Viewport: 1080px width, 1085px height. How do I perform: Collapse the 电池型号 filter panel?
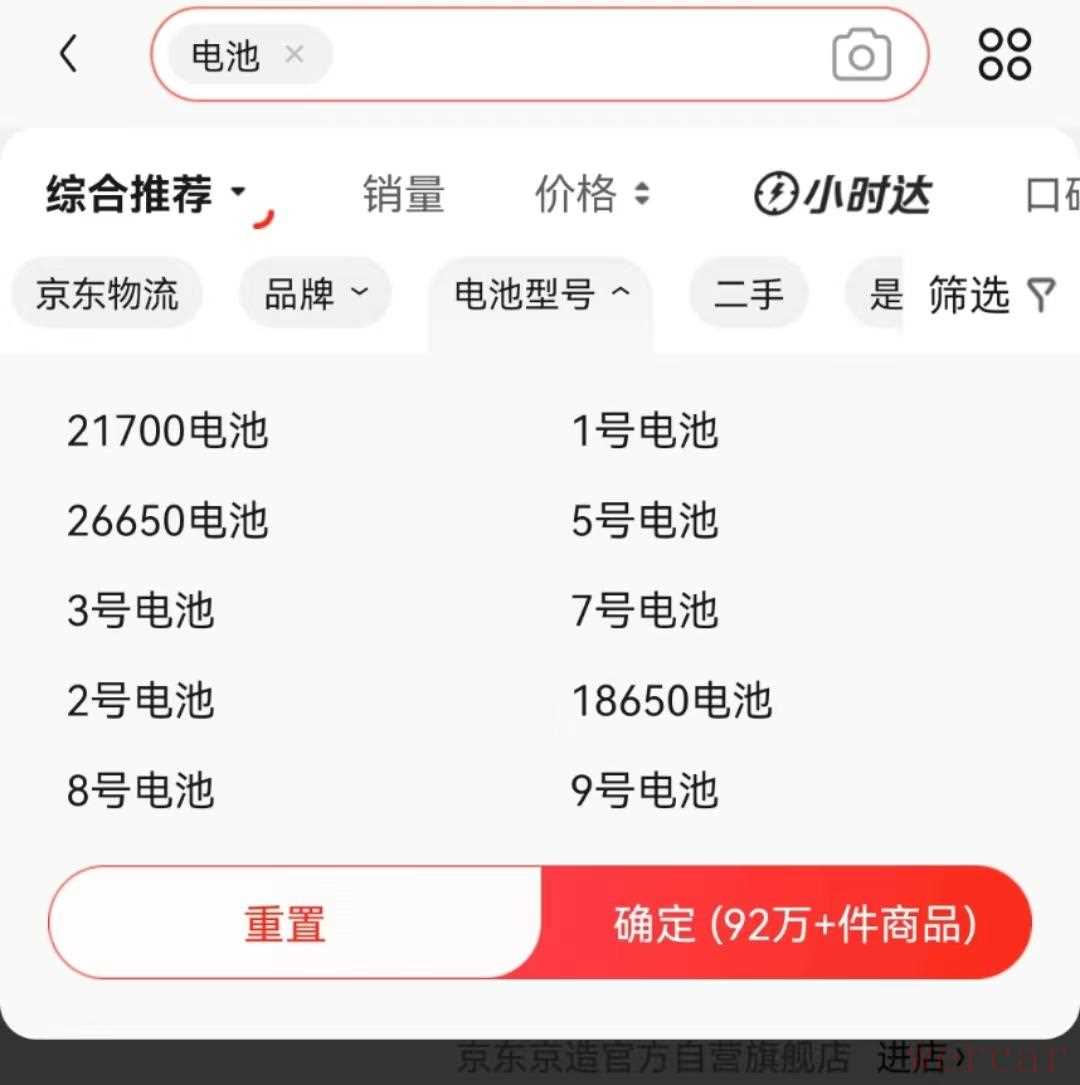[541, 294]
